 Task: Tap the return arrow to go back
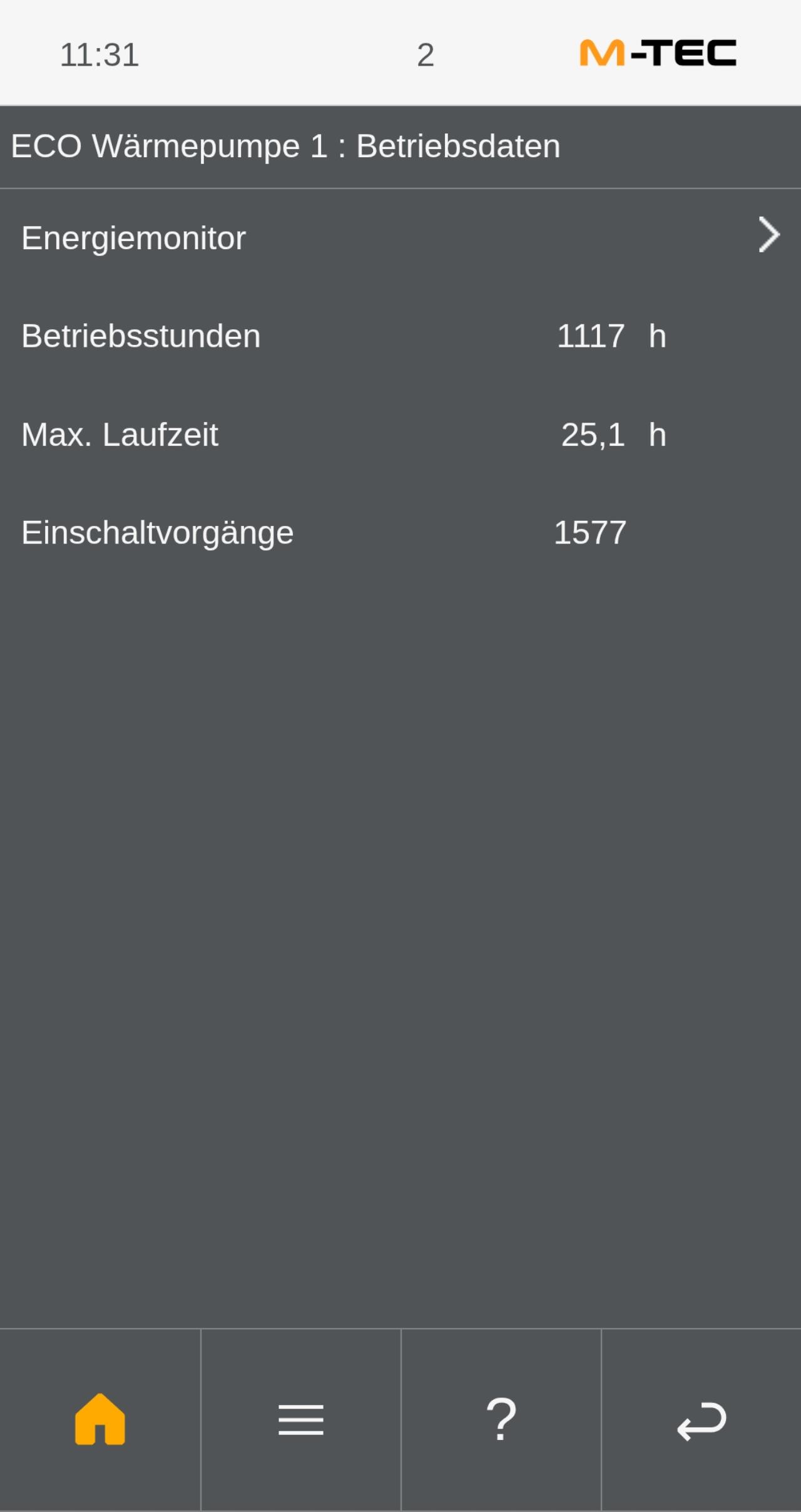pos(702,1419)
